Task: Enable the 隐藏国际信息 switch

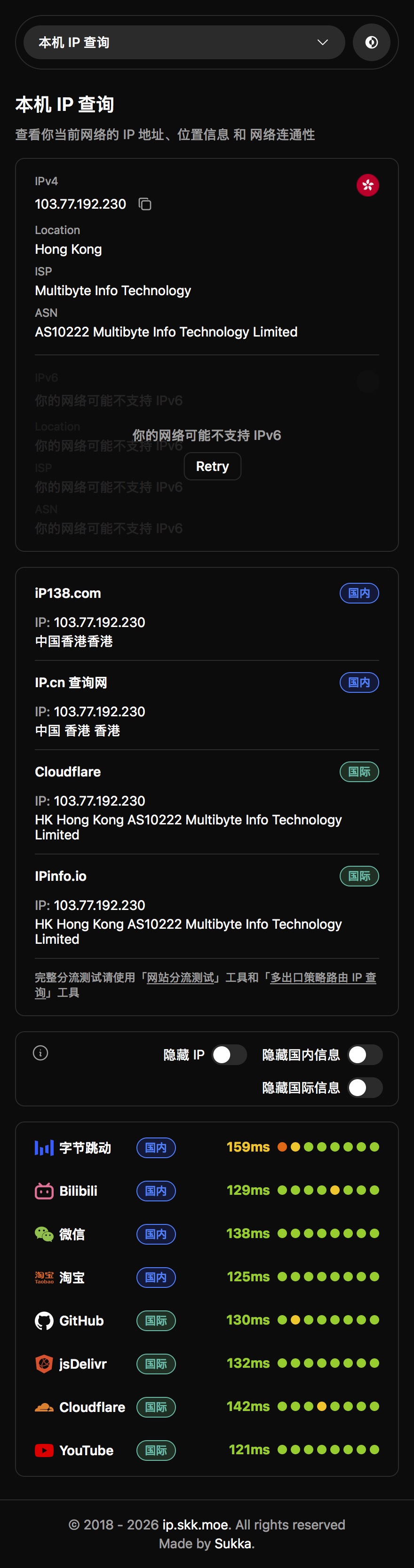Action: pyautogui.click(x=365, y=1088)
